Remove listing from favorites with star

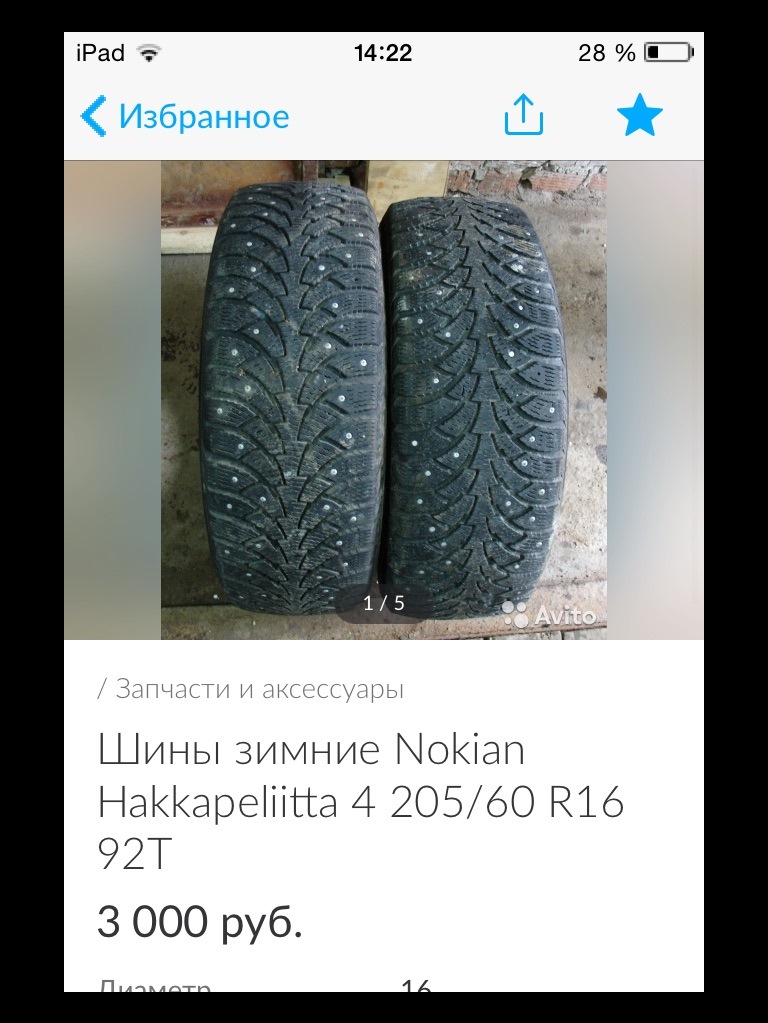pyautogui.click(x=639, y=117)
